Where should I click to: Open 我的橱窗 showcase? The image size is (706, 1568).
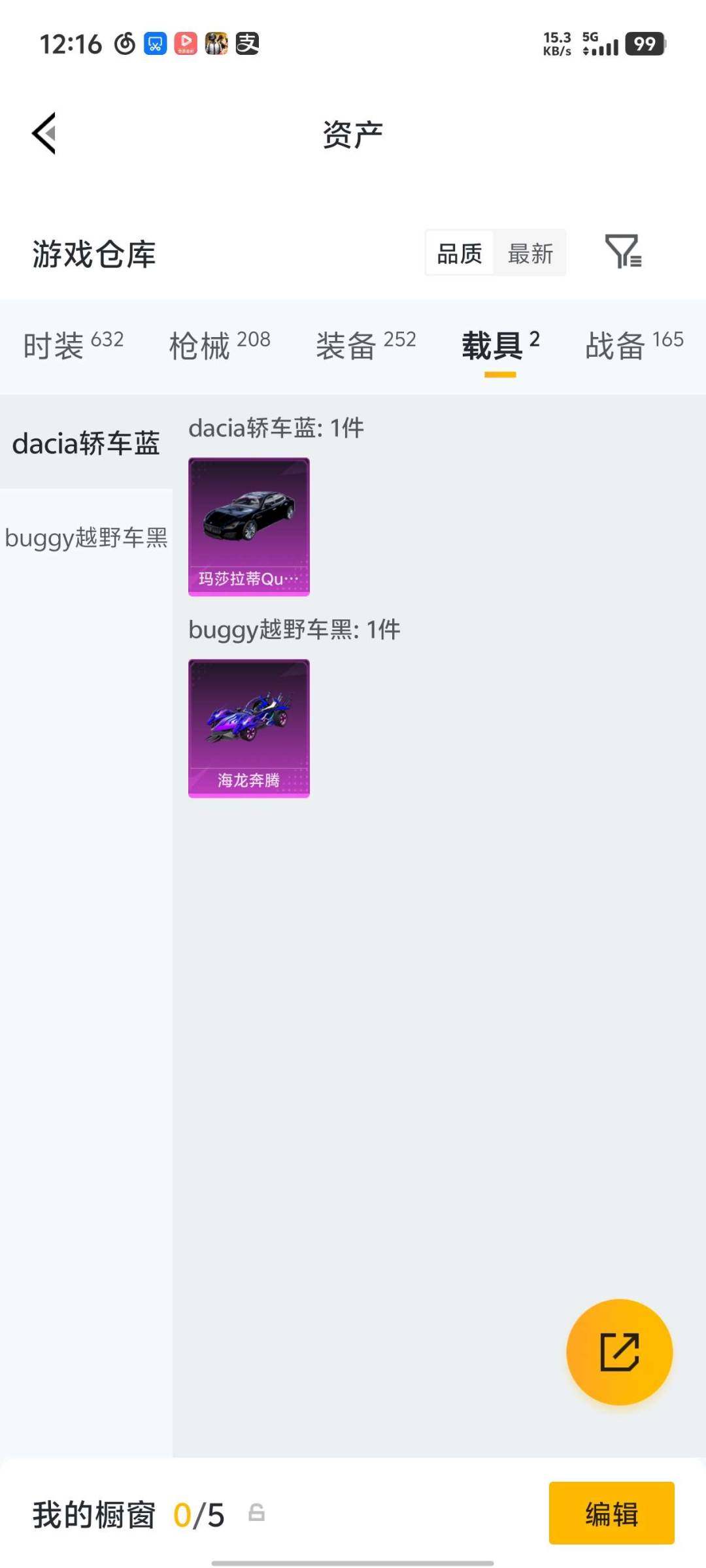[94, 1516]
